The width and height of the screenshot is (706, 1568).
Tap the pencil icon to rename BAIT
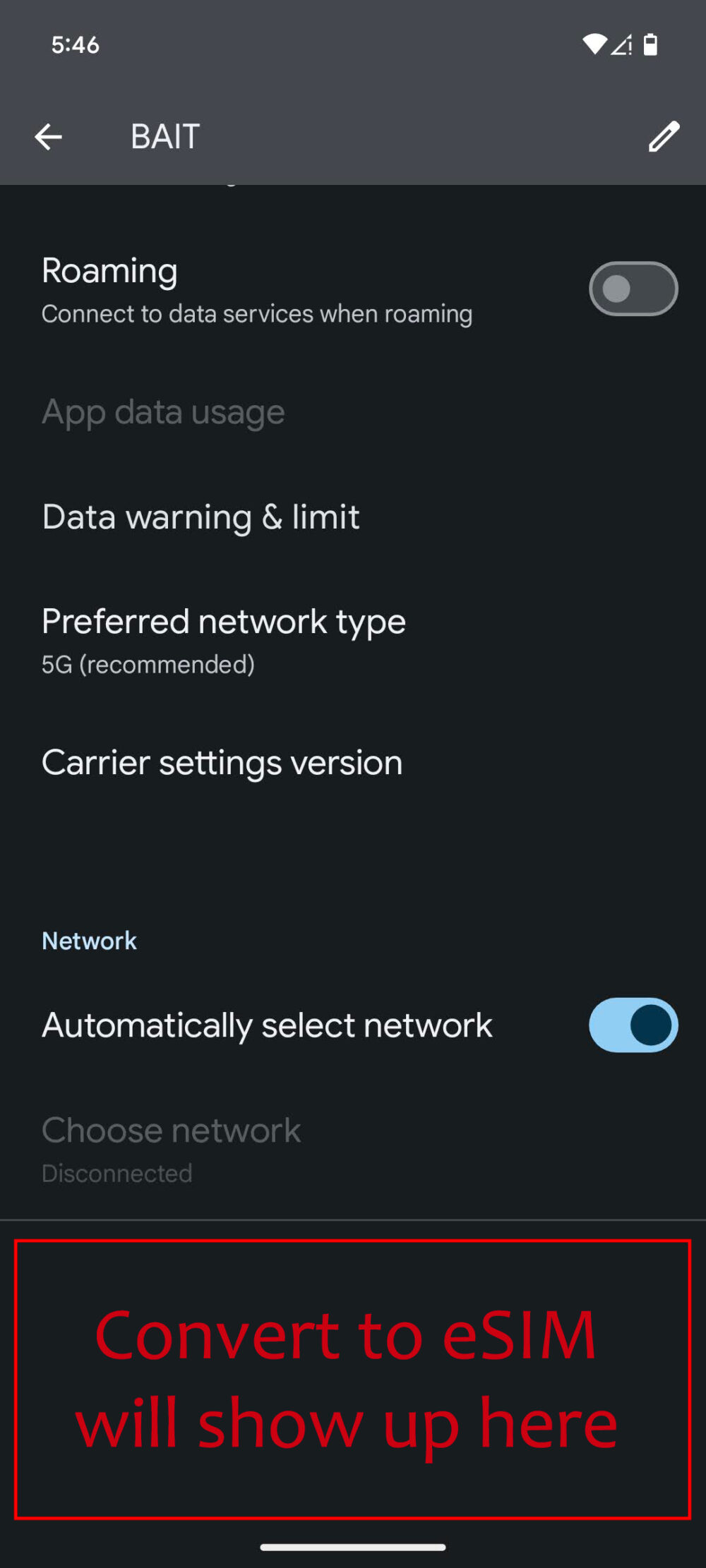tap(664, 136)
